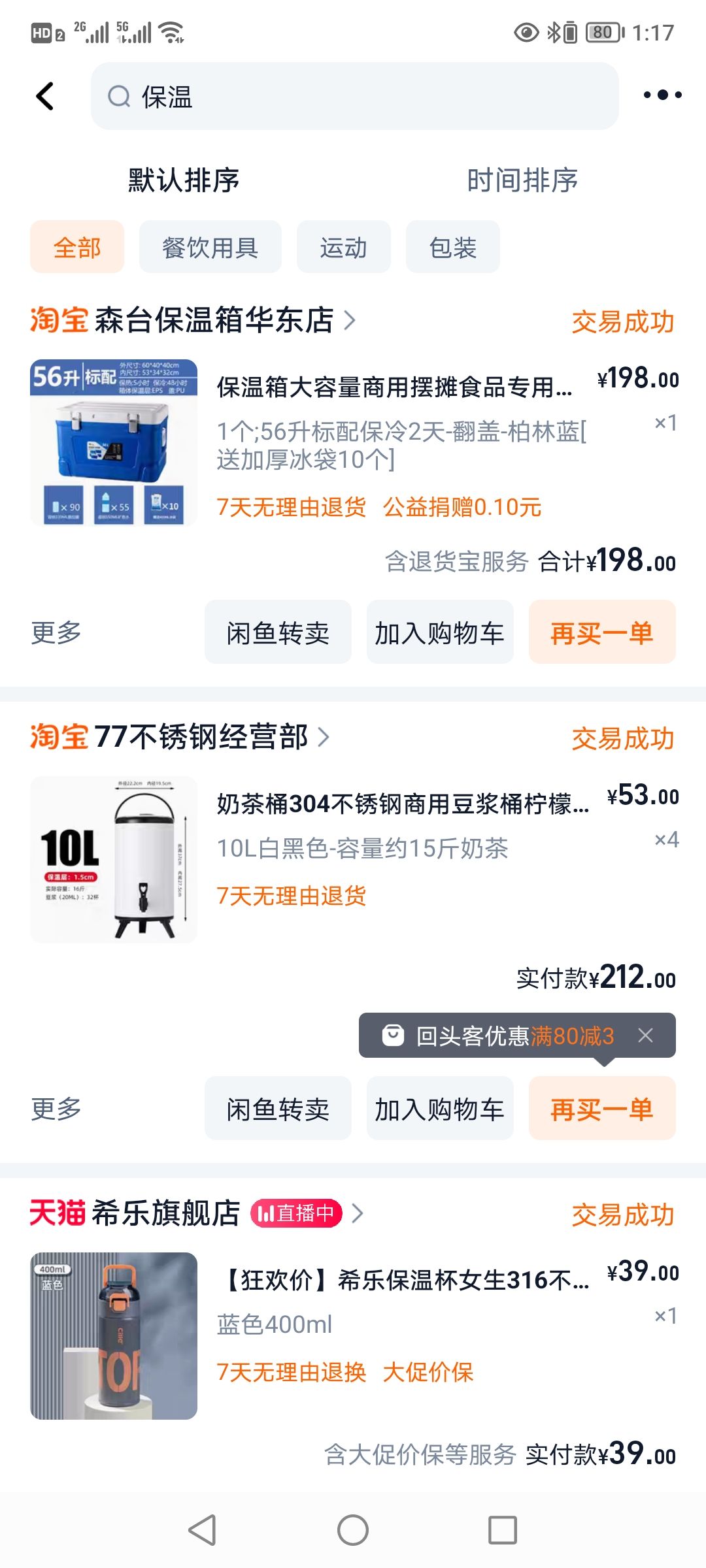The width and height of the screenshot is (706, 1568).
Task: Tap the system home button
Action: pos(353,1530)
